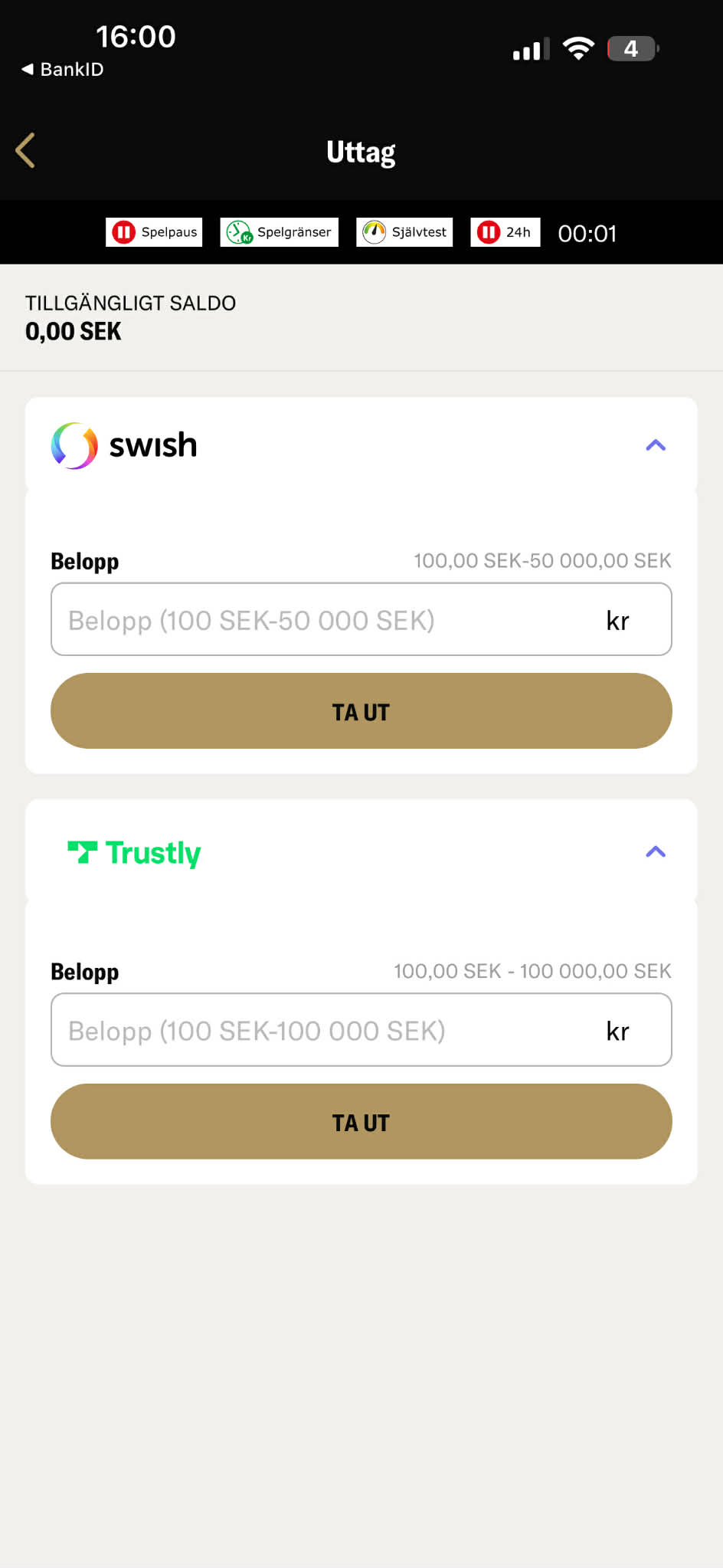Return to BankID via status bar link
723x1568 pixels.
pyautogui.click(x=61, y=69)
